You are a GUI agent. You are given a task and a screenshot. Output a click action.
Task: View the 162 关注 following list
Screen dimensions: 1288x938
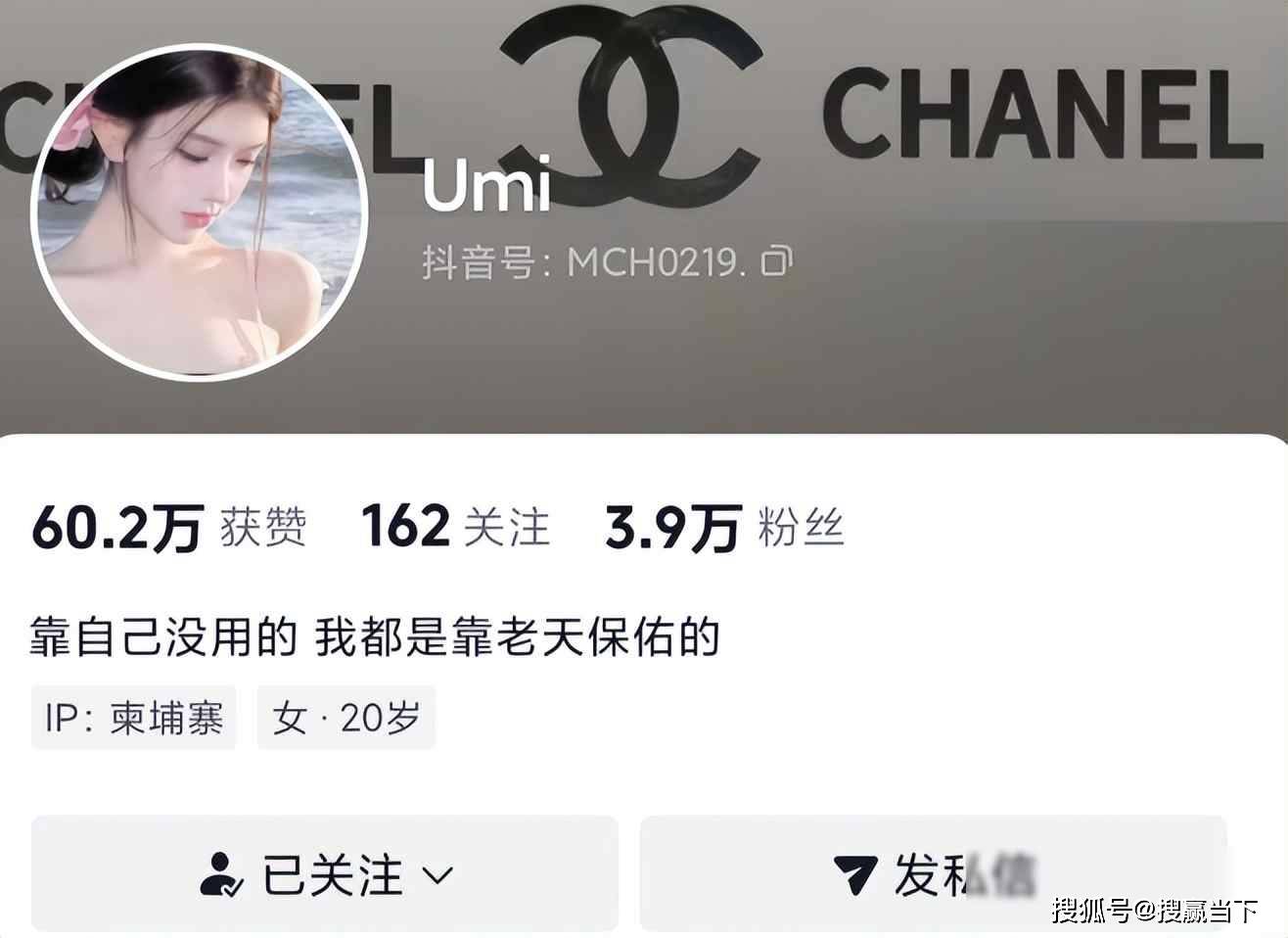point(455,527)
